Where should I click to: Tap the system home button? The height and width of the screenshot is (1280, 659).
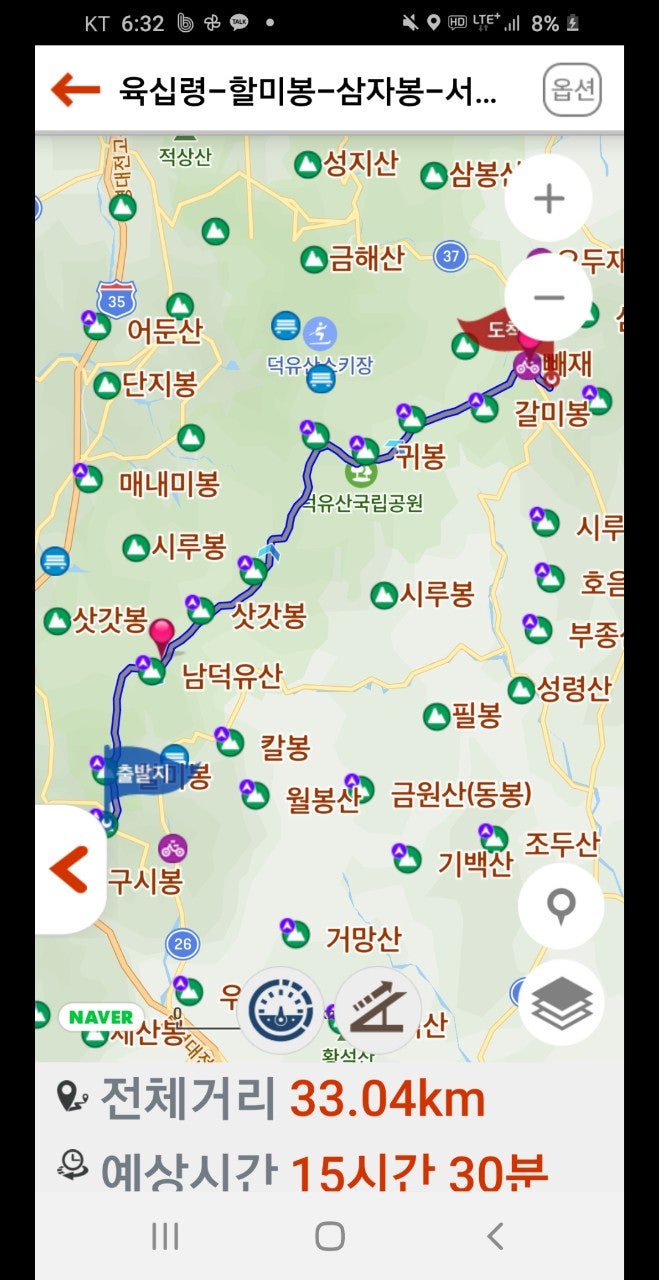coord(329,1236)
